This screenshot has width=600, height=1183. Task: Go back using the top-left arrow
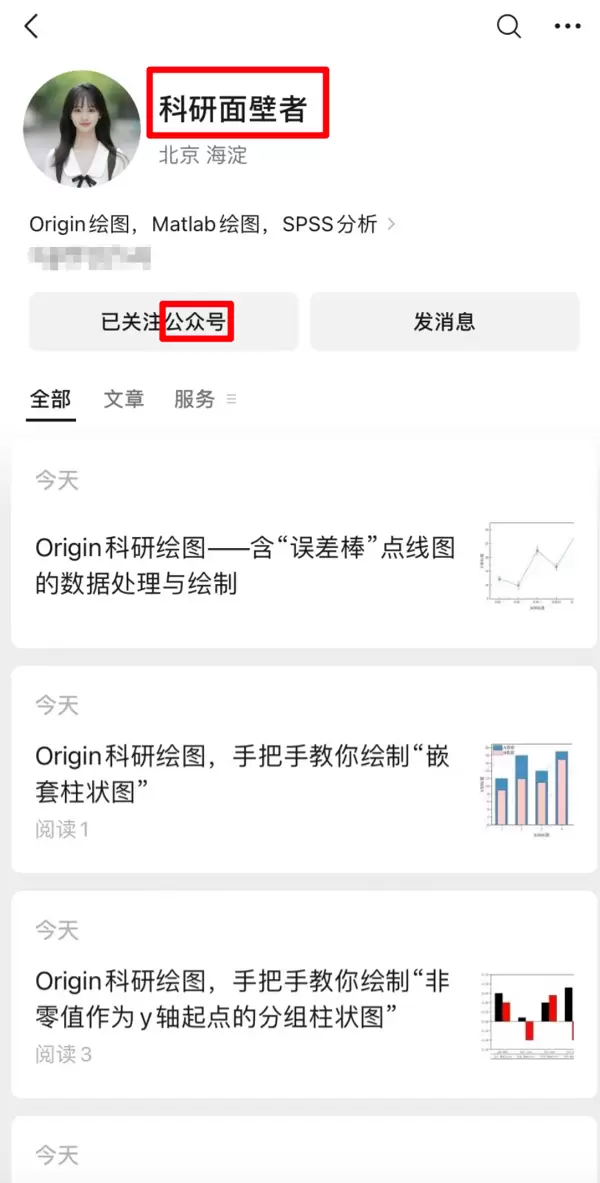(31, 27)
